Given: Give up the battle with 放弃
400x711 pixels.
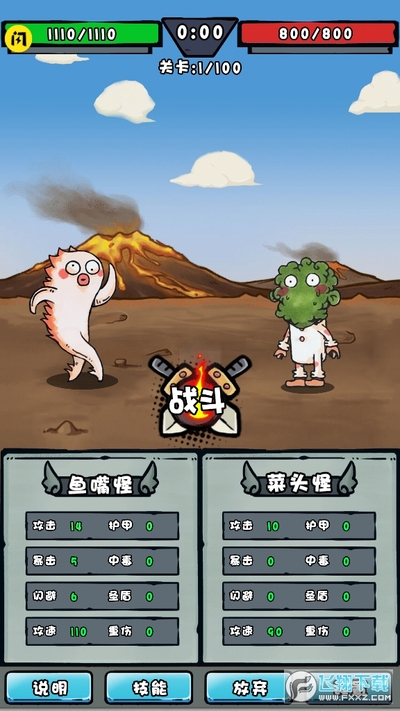Looking at the screenshot, I should 249,687.
